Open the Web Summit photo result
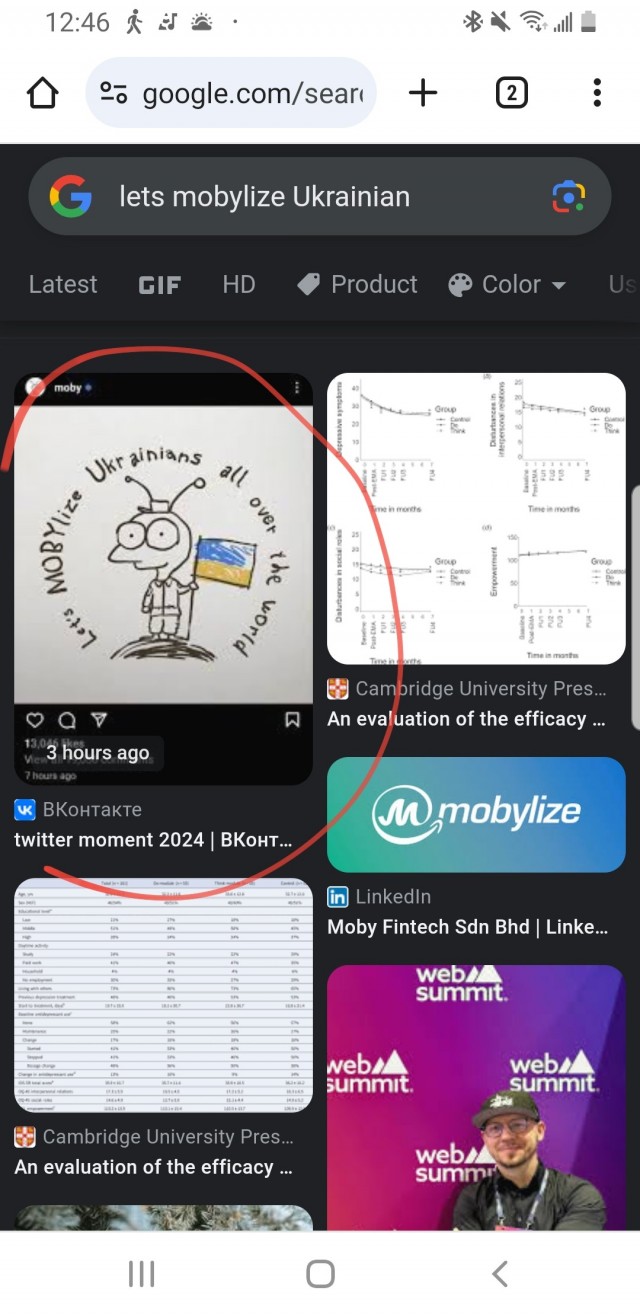Screen dimensions: 640x1316 [476, 1096]
